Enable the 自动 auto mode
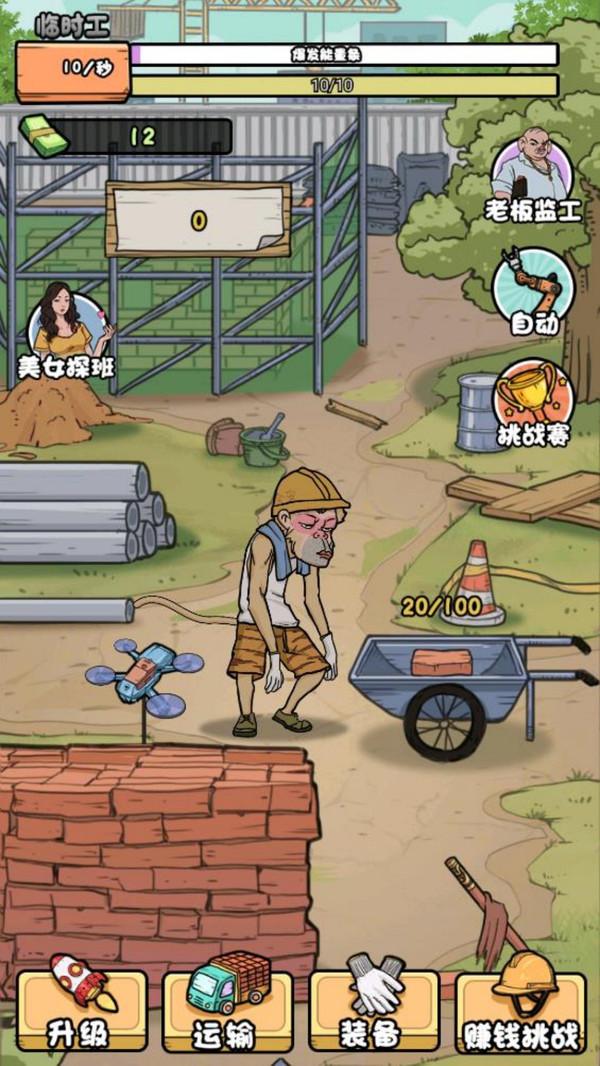600x1066 pixels. tap(532, 290)
